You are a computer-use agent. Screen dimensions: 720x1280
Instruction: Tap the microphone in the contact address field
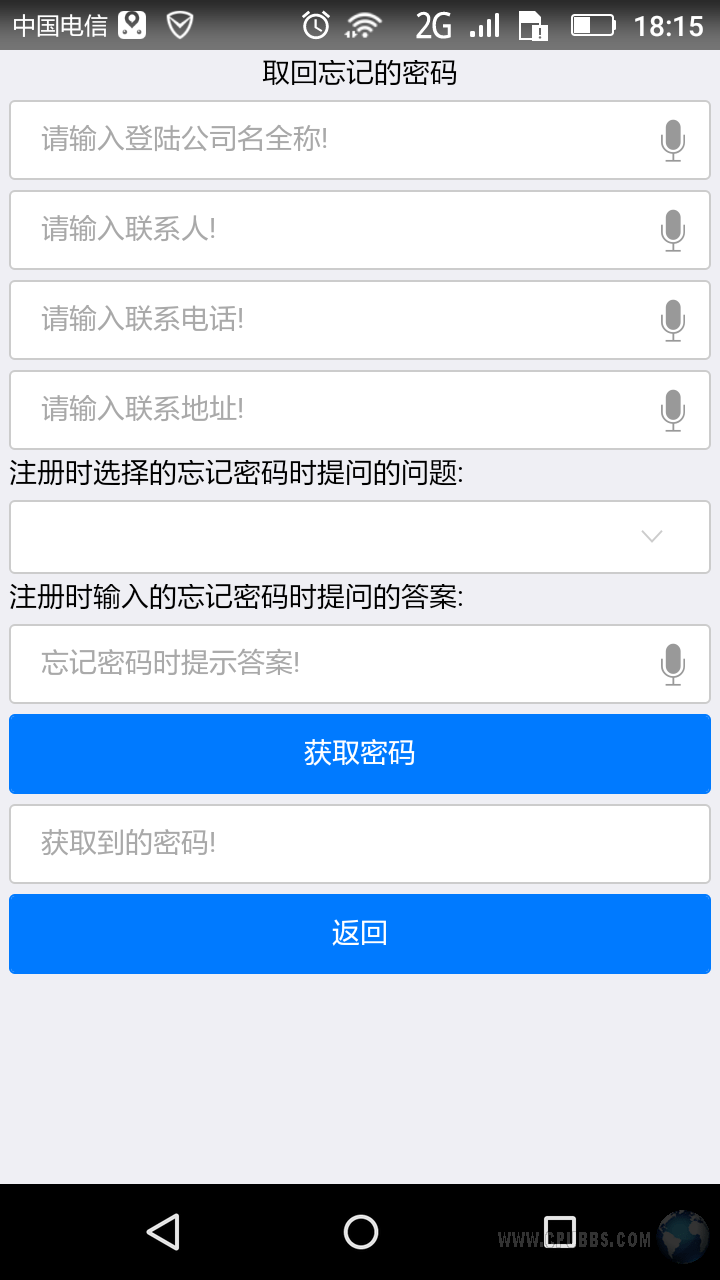click(673, 410)
